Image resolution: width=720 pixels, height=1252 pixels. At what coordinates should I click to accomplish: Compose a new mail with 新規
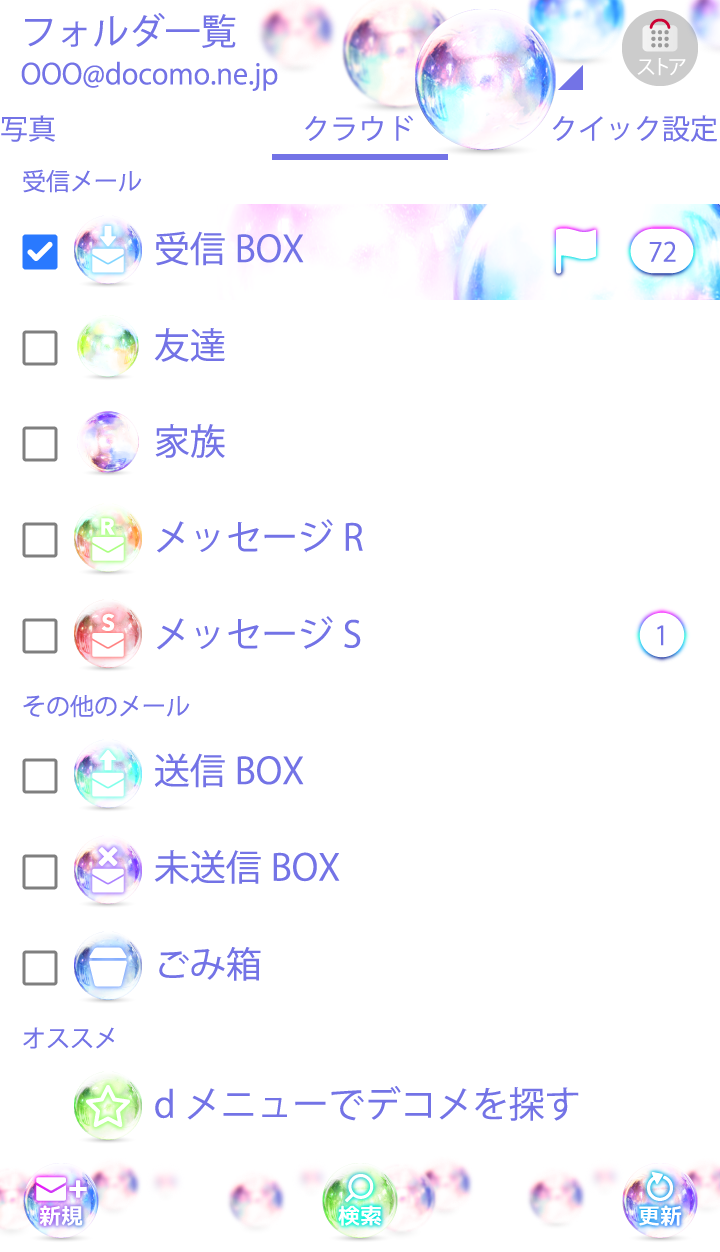(x=61, y=1202)
